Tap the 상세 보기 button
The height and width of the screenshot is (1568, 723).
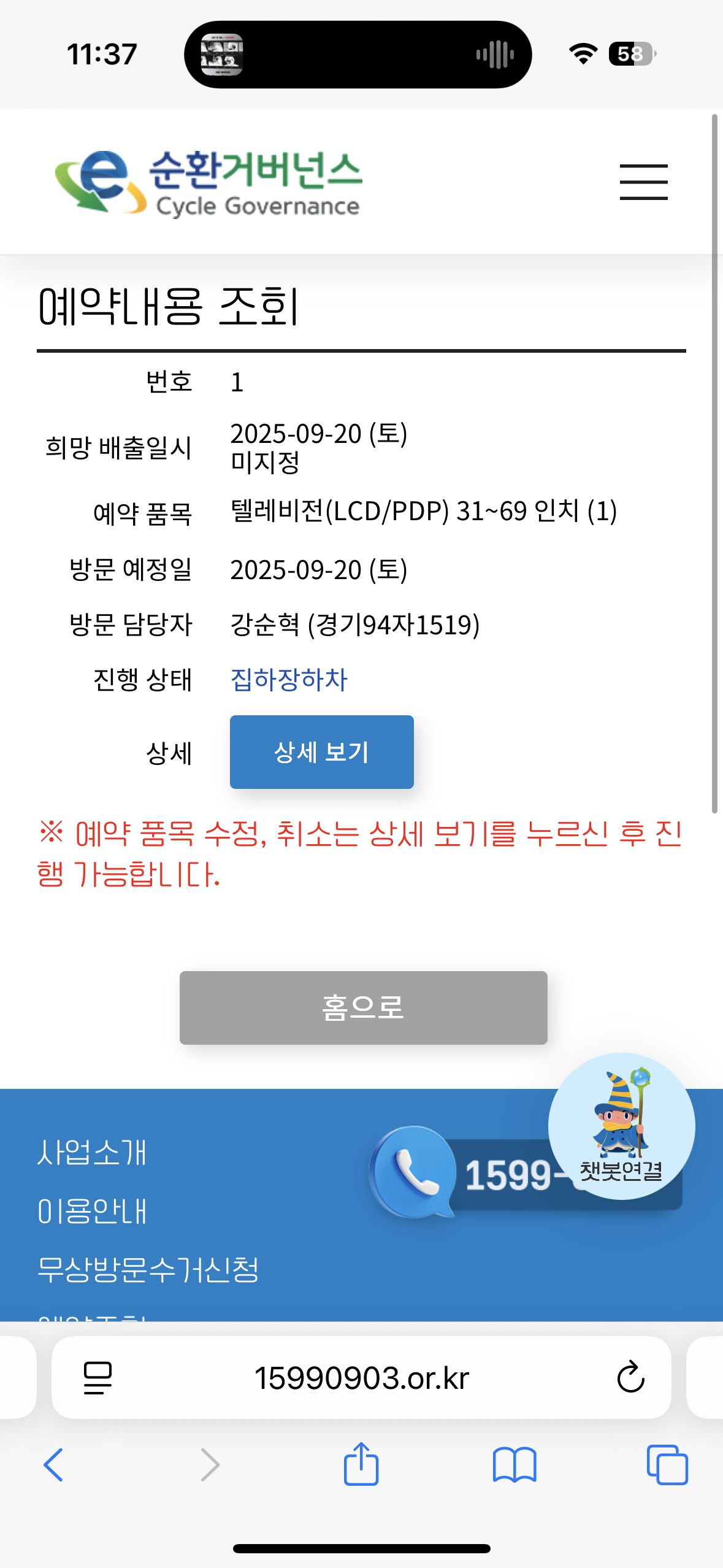pyautogui.click(x=321, y=752)
